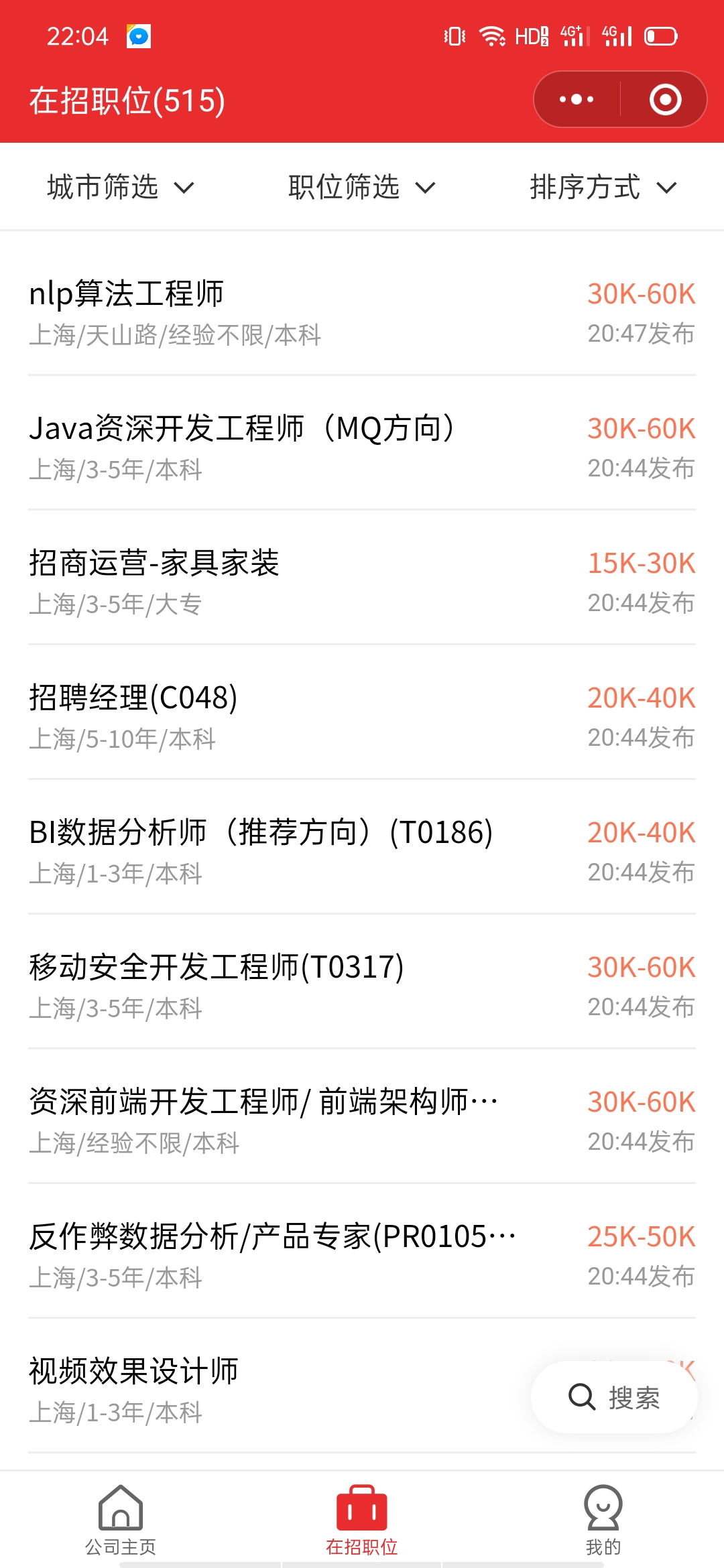Open the mini program more options menu
Image resolution: width=724 pixels, height=1568 pixels.
tap(577, 100)
